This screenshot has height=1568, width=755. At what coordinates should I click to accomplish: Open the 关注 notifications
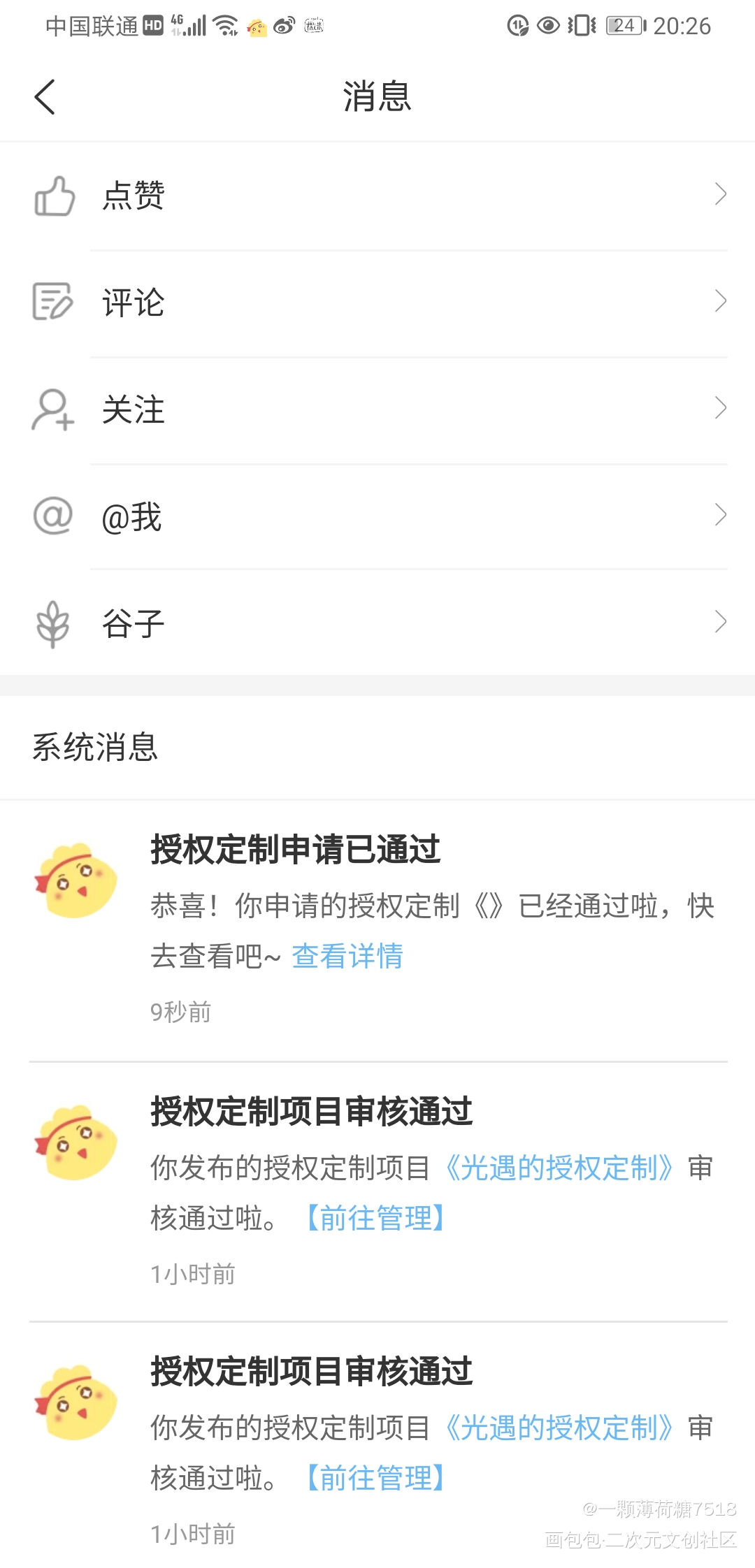tap(377, 409)
